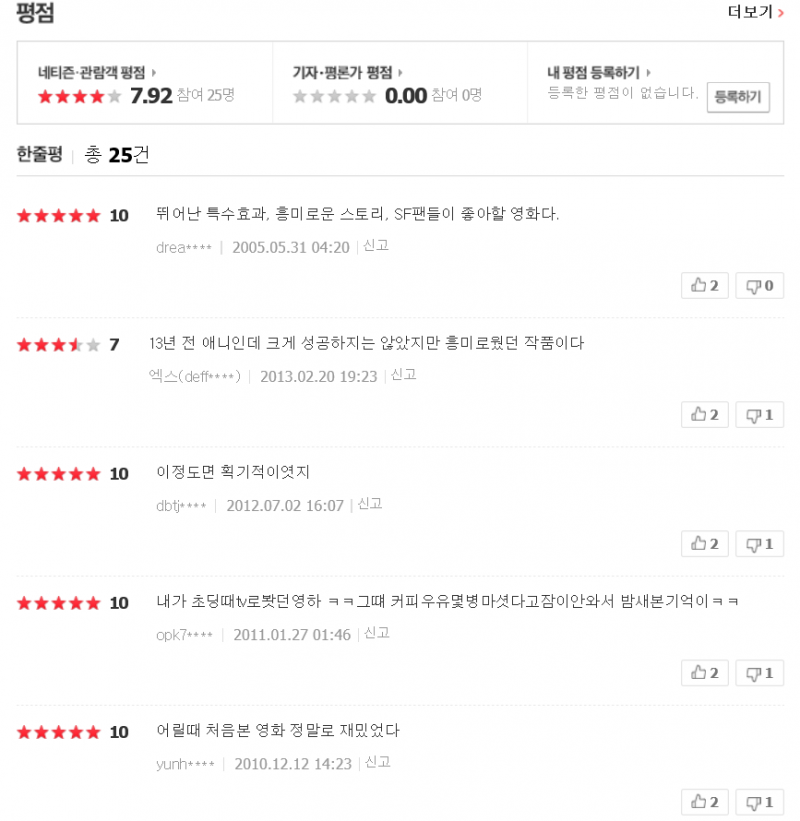The image size is (800, 821).
Task: Give a thumbs down to dbtj****'s review
Action: tap(760, 544)
